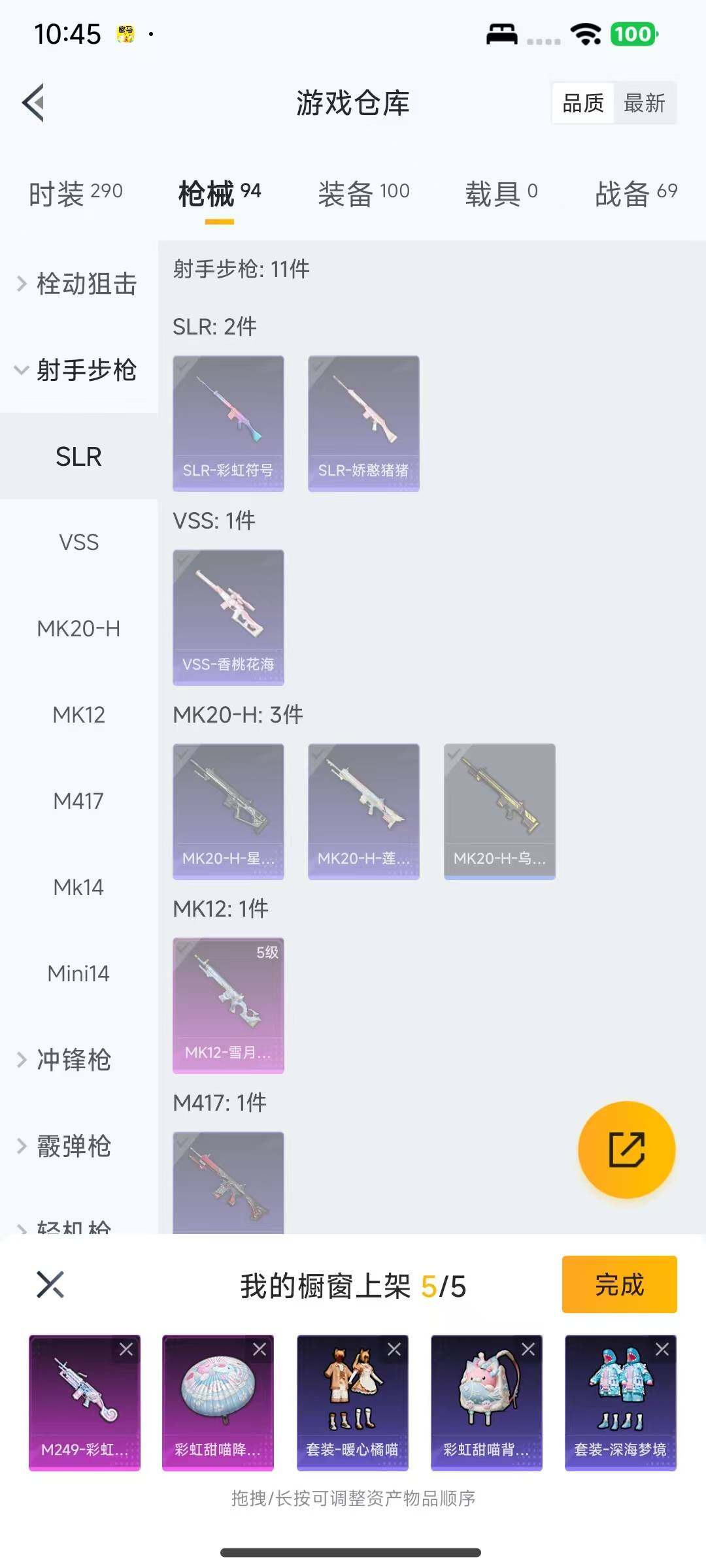This screenshot has height=1568, width=706.
Task: Open the 战备 tab
Action: (635, 193)
